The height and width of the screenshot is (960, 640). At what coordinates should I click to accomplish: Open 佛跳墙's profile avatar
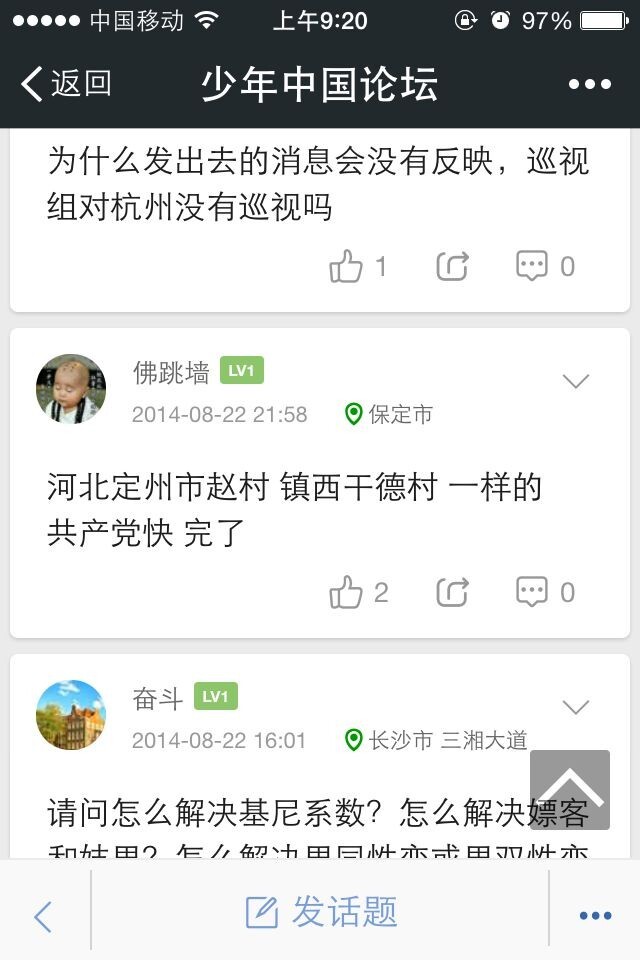[71, 389]
